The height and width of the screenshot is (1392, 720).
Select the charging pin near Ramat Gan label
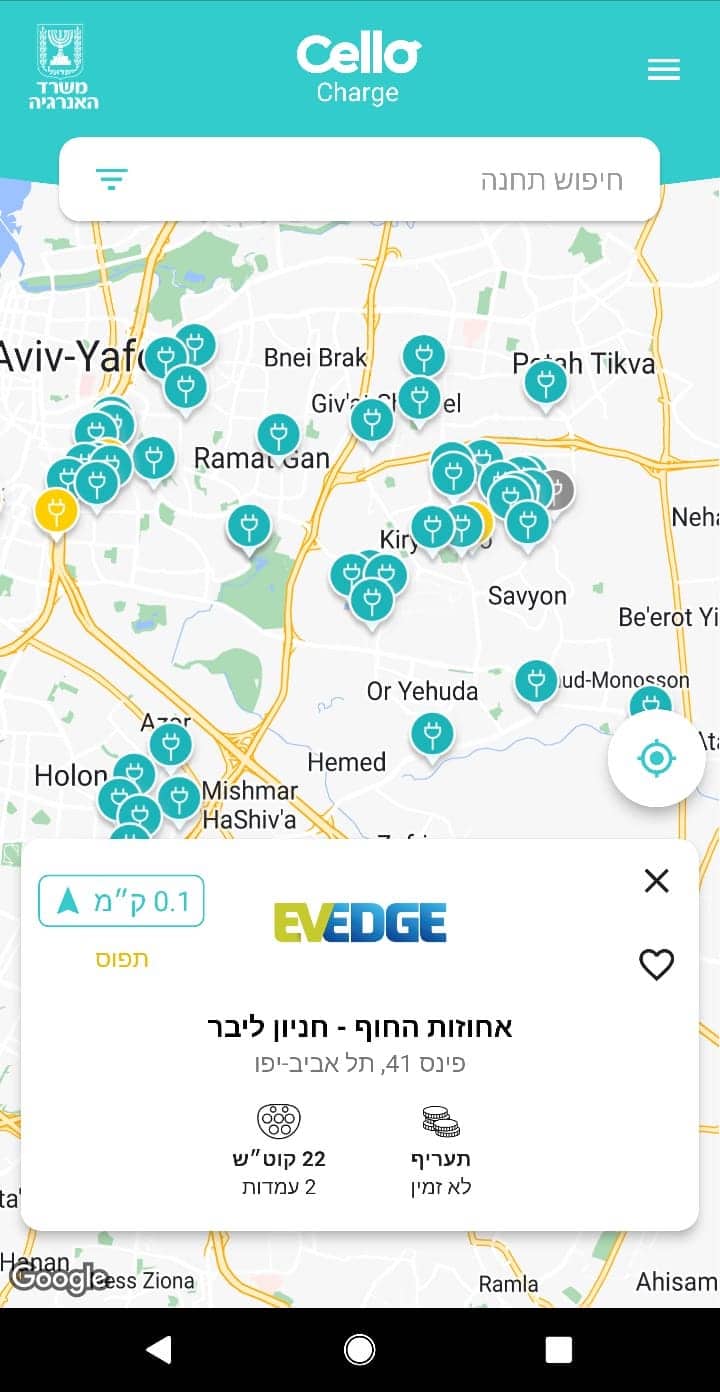click(x=278, y=435)
